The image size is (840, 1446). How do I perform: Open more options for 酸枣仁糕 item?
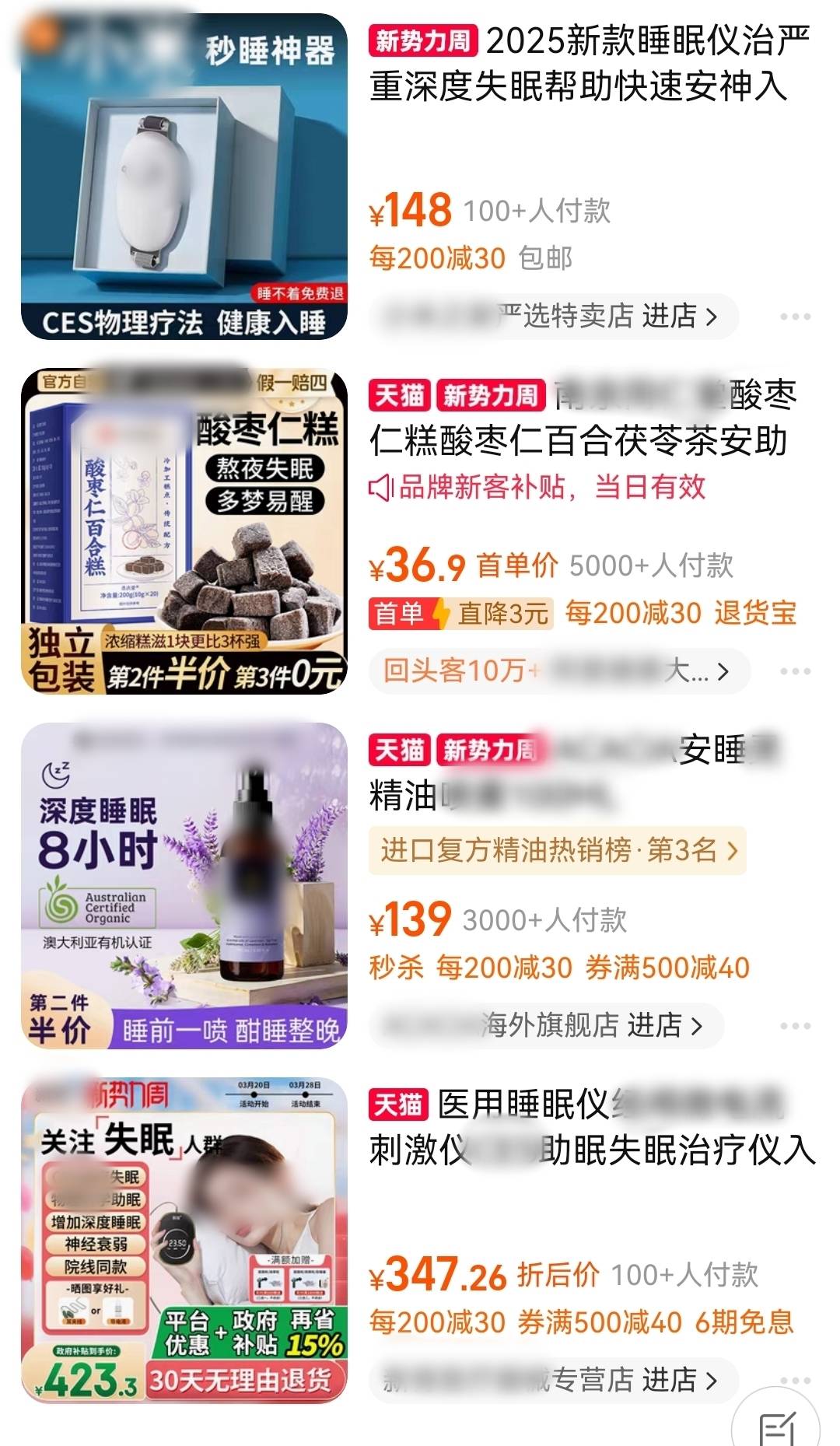[x=795, y=671]
